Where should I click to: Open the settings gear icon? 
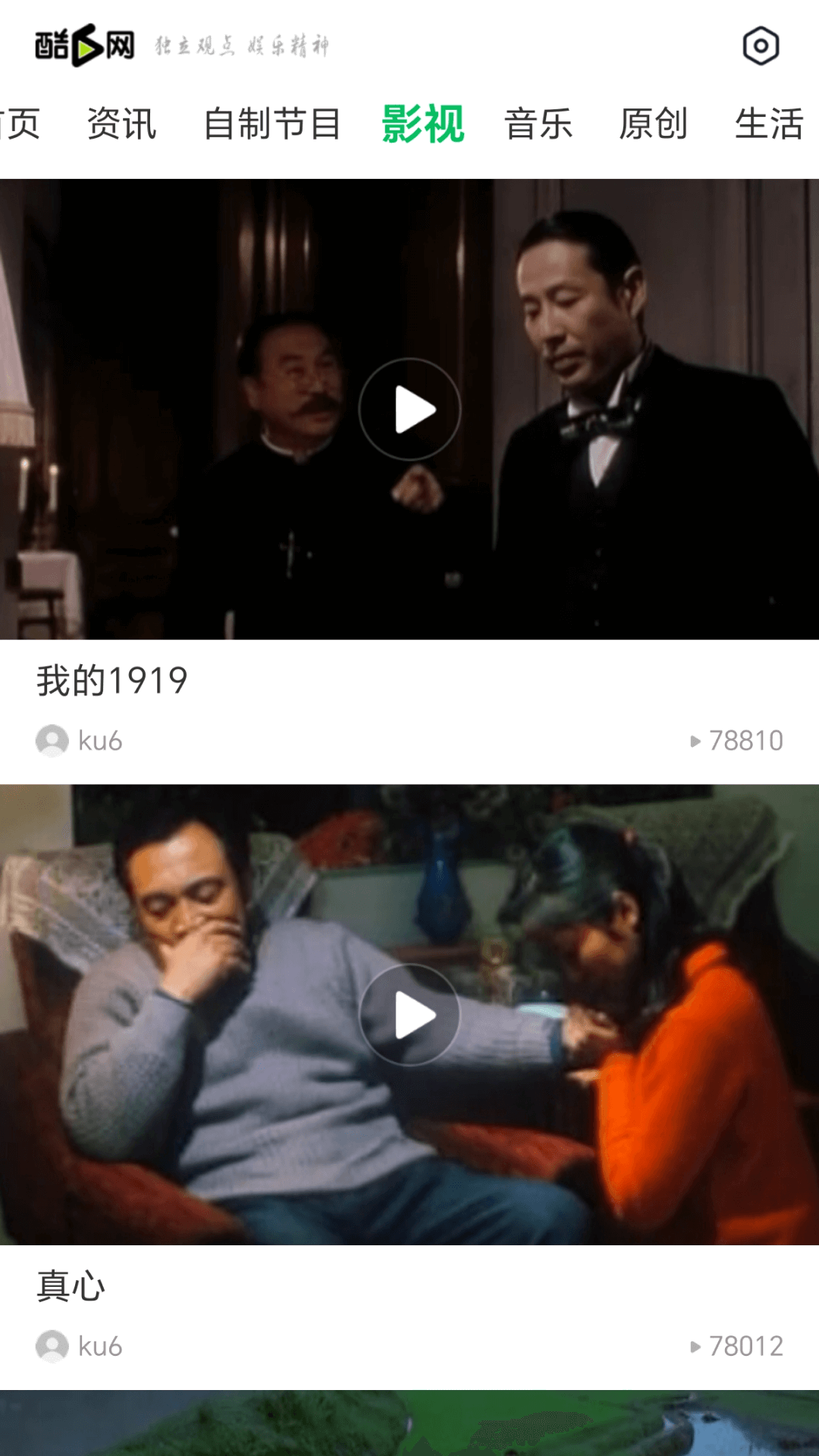pos(760,45)
